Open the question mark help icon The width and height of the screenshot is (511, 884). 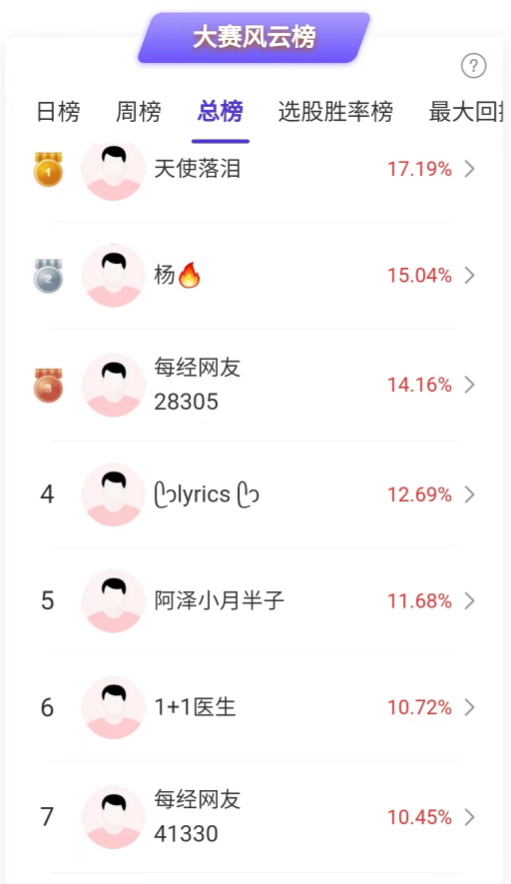pos(473,66)
